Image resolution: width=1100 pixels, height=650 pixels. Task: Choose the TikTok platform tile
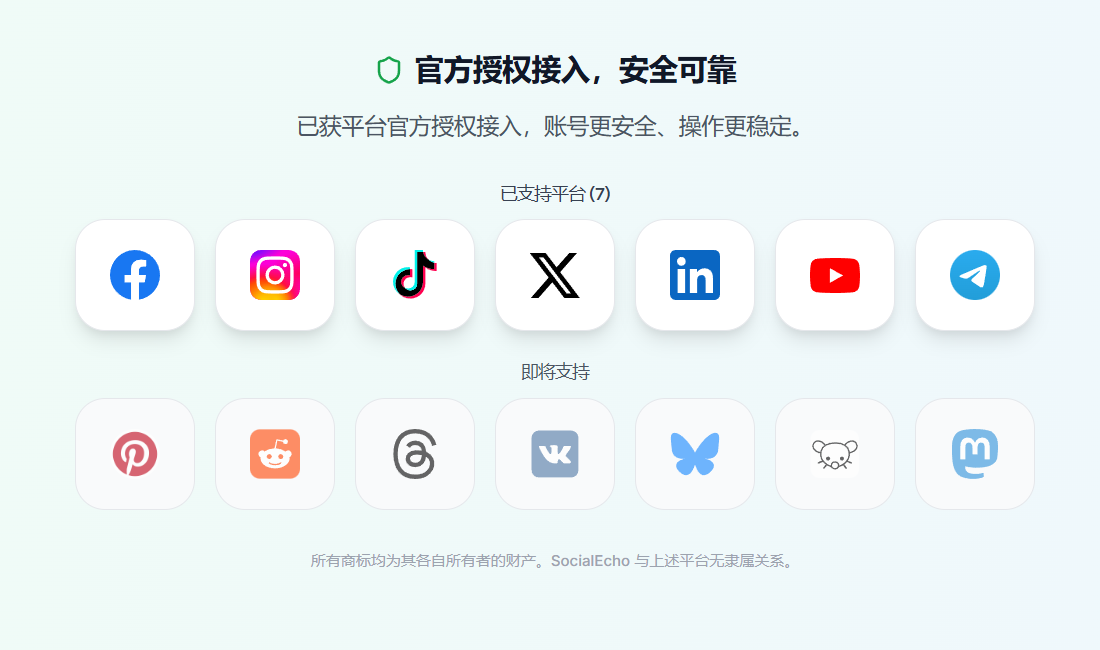[415, 275]
